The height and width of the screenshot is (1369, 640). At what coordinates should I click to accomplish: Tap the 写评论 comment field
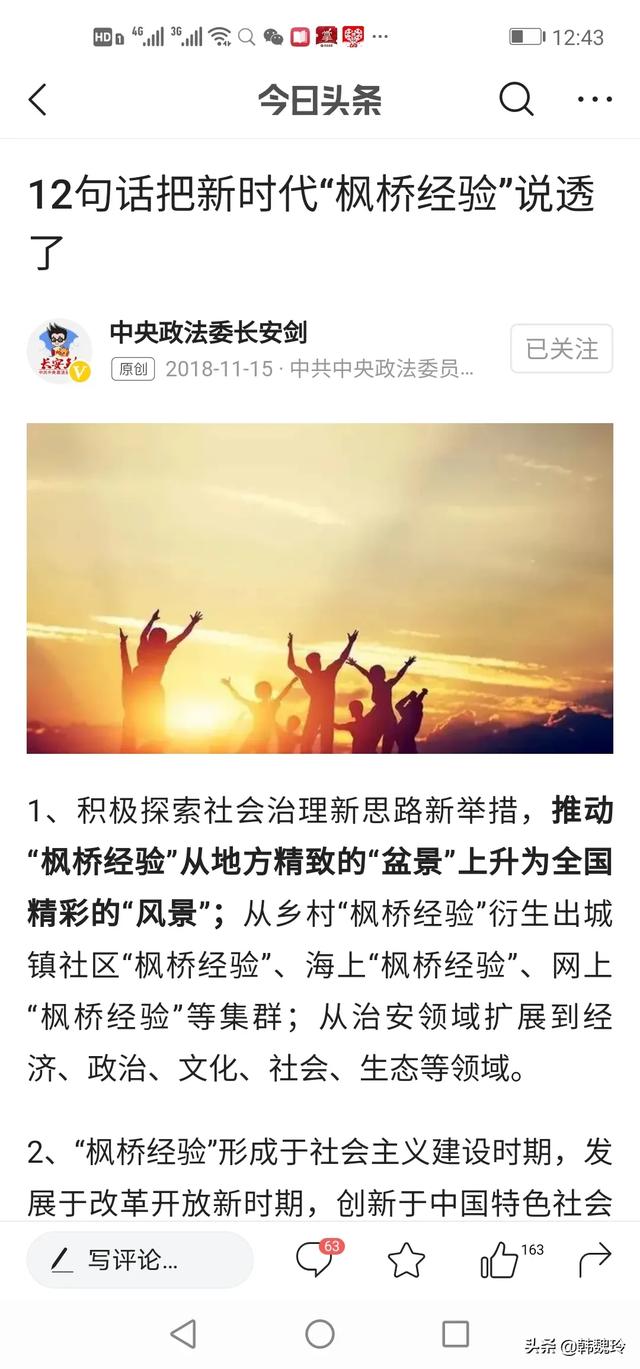pos(140,1260)
